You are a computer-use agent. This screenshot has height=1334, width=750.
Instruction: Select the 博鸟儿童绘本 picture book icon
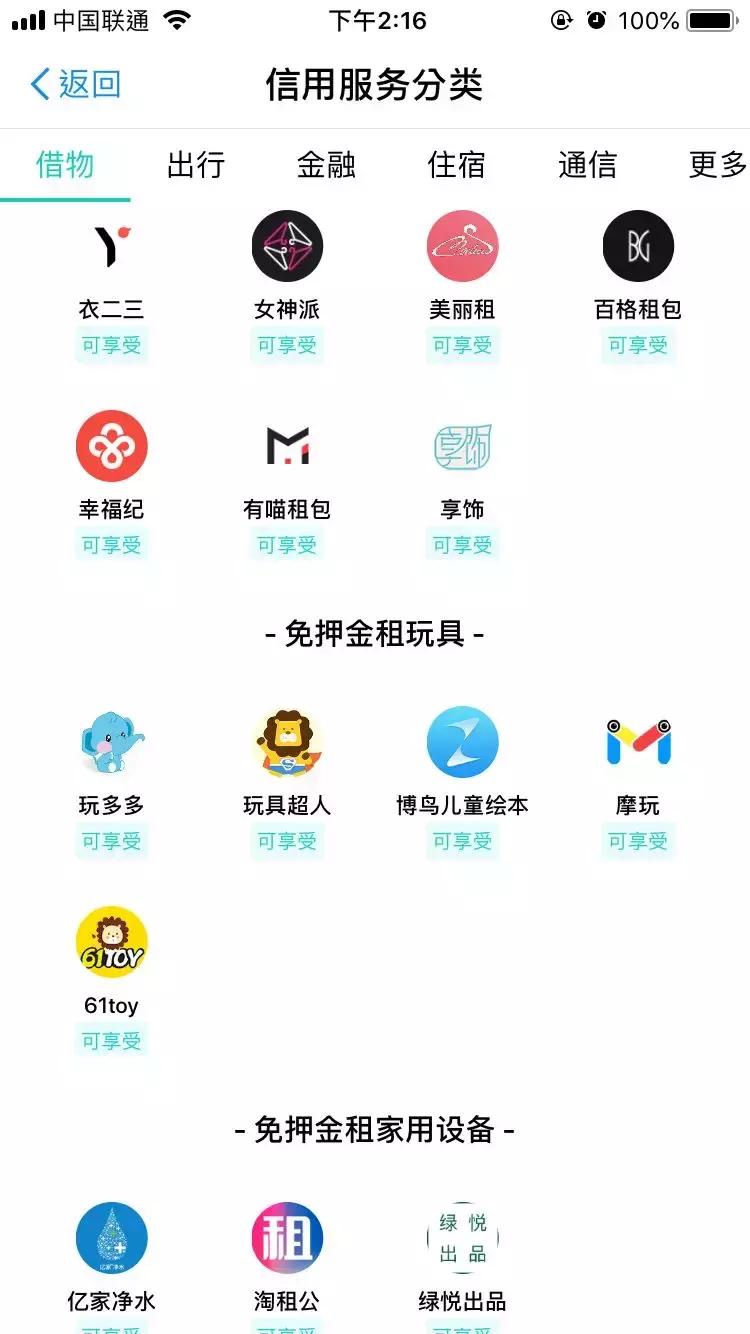pyautogui.click(x=462, y=742)
